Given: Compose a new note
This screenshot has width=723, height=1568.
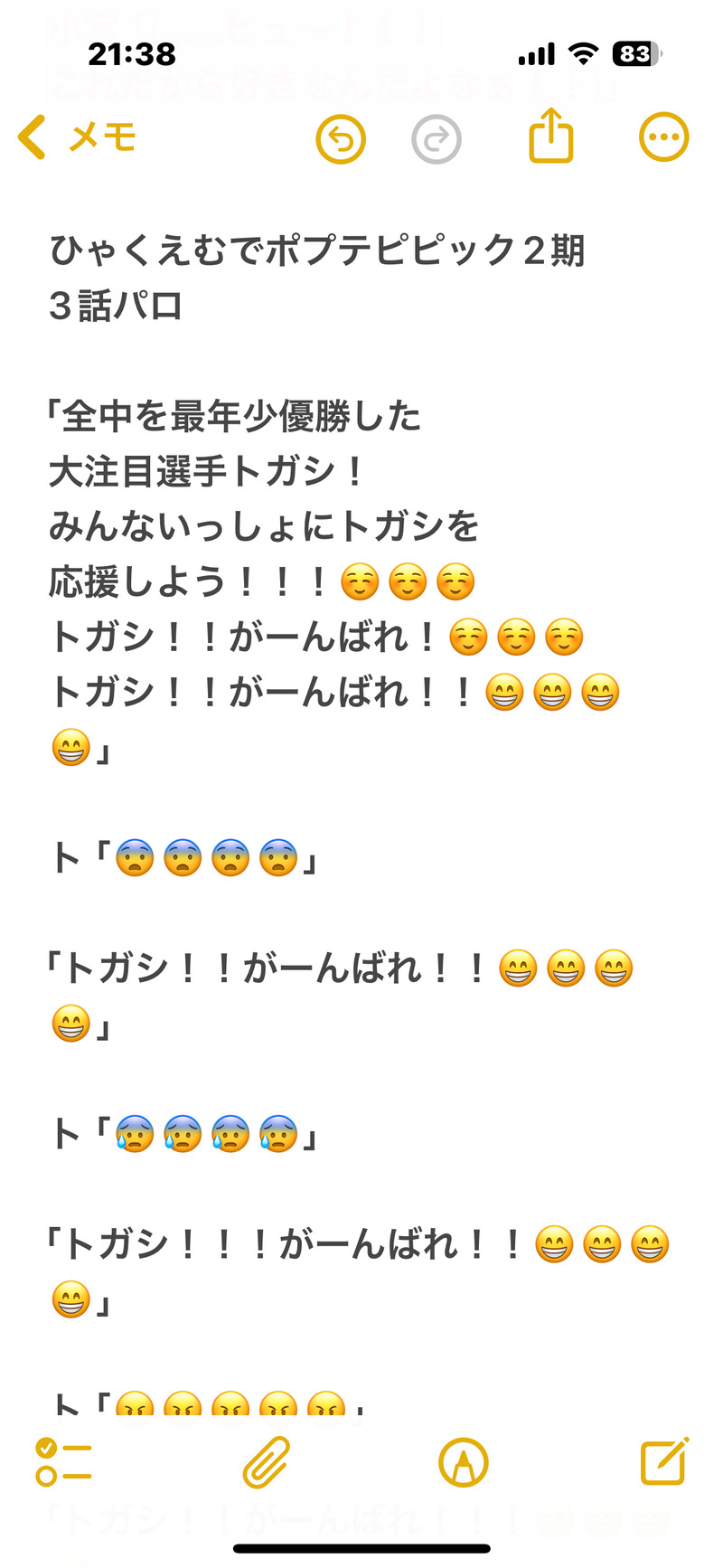Looking at the screenshot, I should click(664, 1460).
